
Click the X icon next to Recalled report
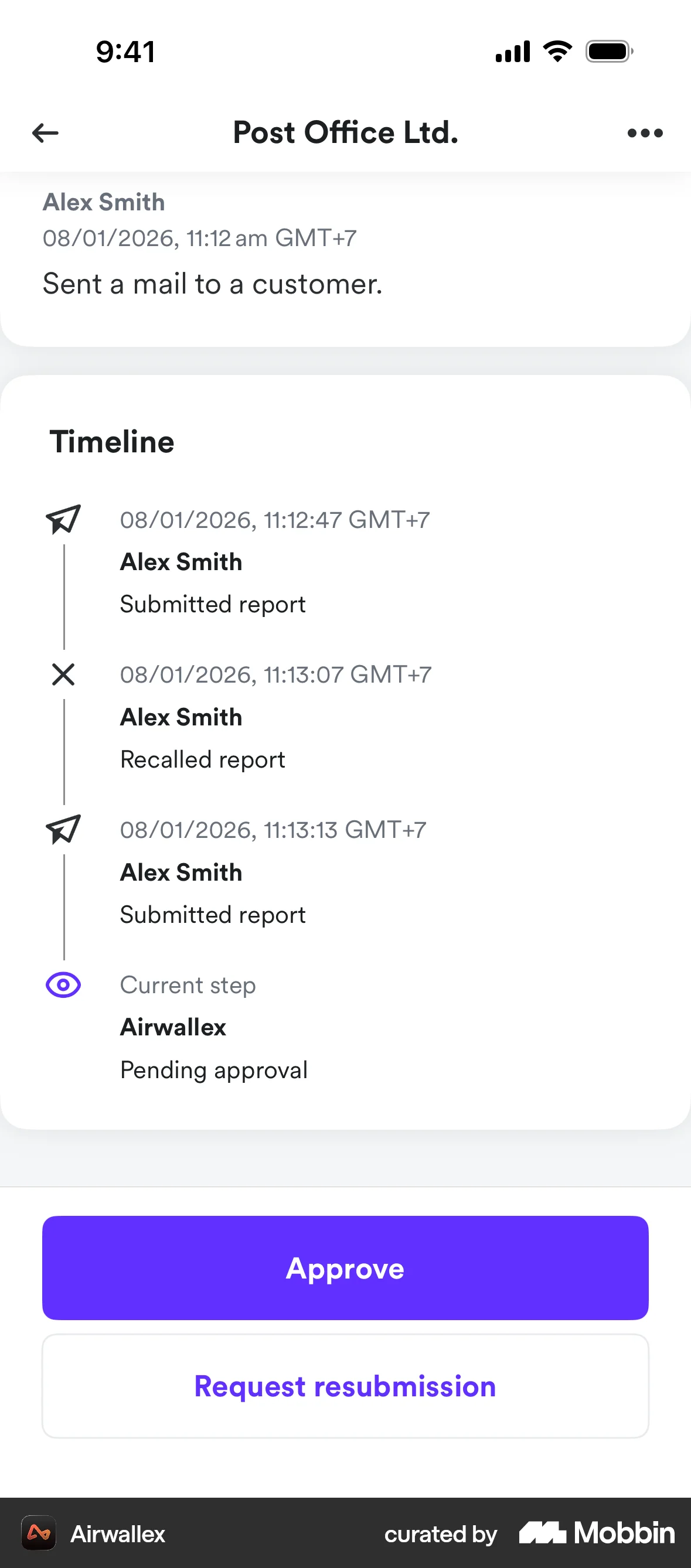point(63,674)
